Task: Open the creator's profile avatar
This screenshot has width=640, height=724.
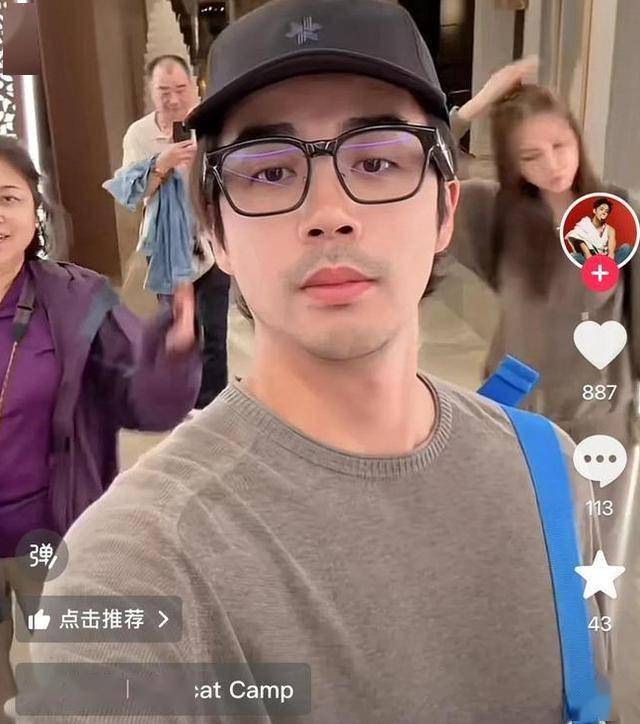Action: pyautogui.click(x=599, y=231)
